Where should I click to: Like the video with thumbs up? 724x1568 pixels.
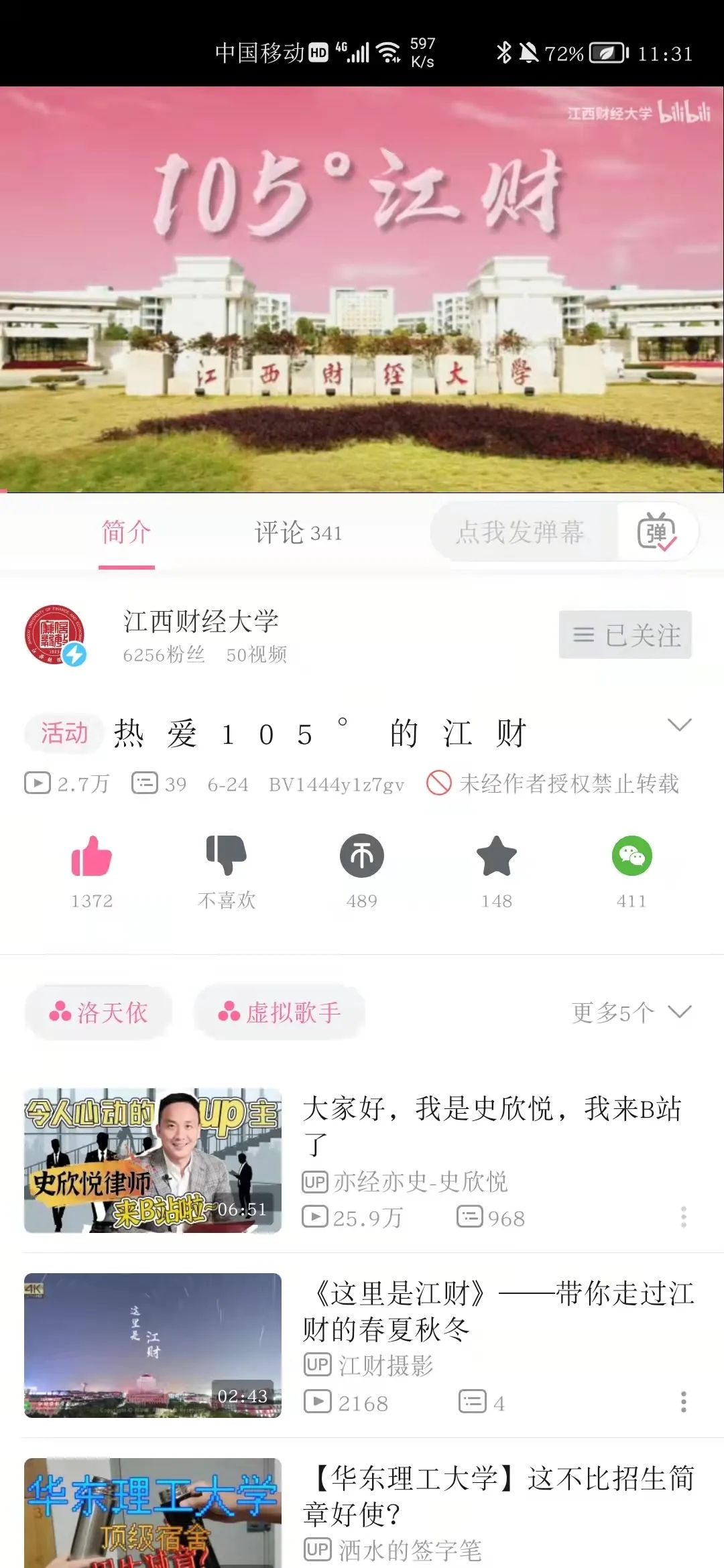[92, 856]
